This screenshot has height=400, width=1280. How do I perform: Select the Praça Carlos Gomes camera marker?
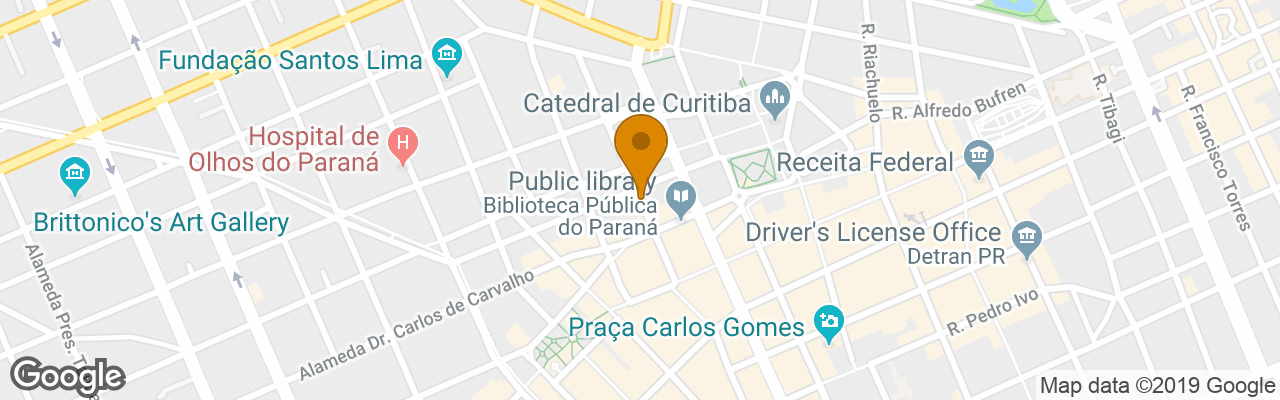[x=828, y=322]
